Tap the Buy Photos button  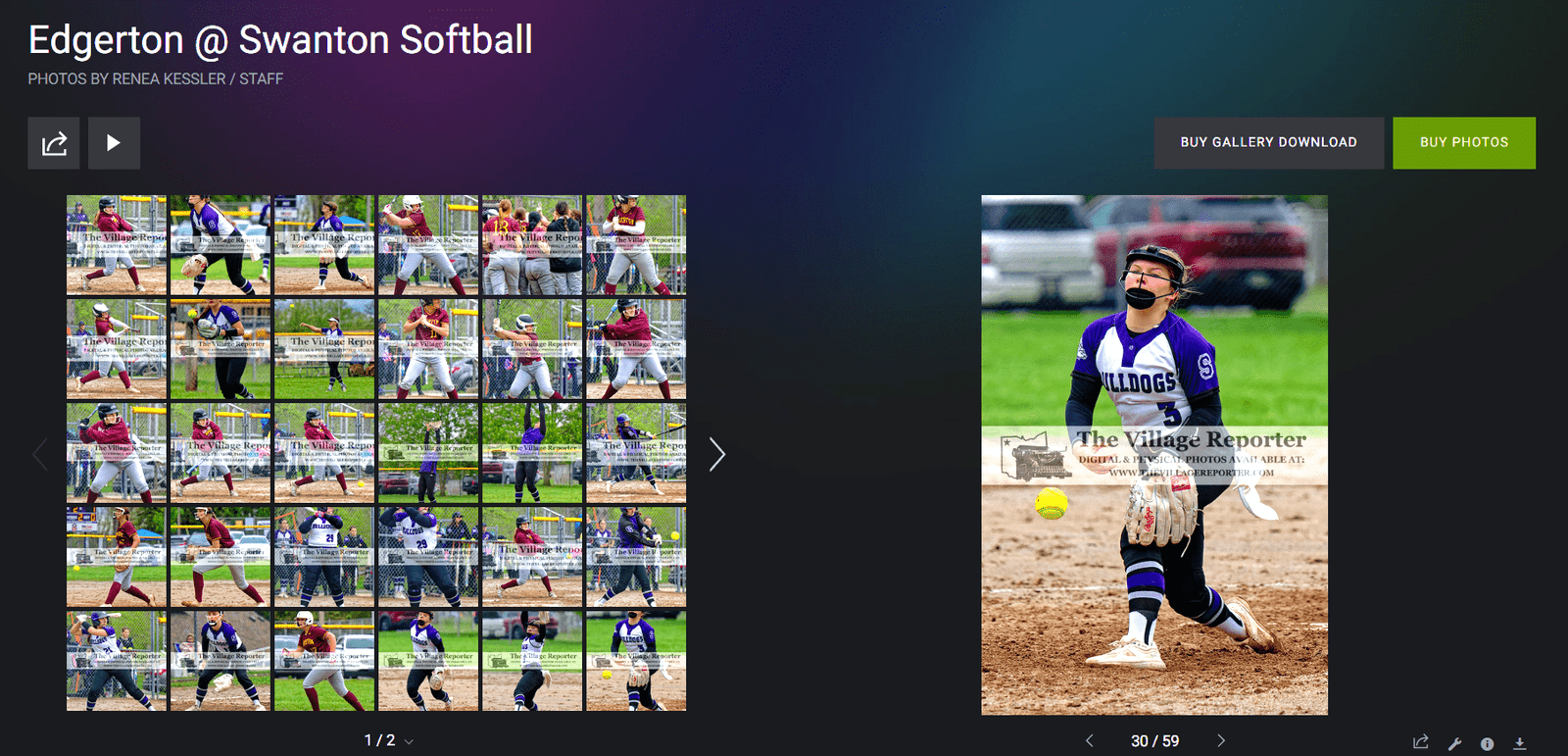point(1463,143)
